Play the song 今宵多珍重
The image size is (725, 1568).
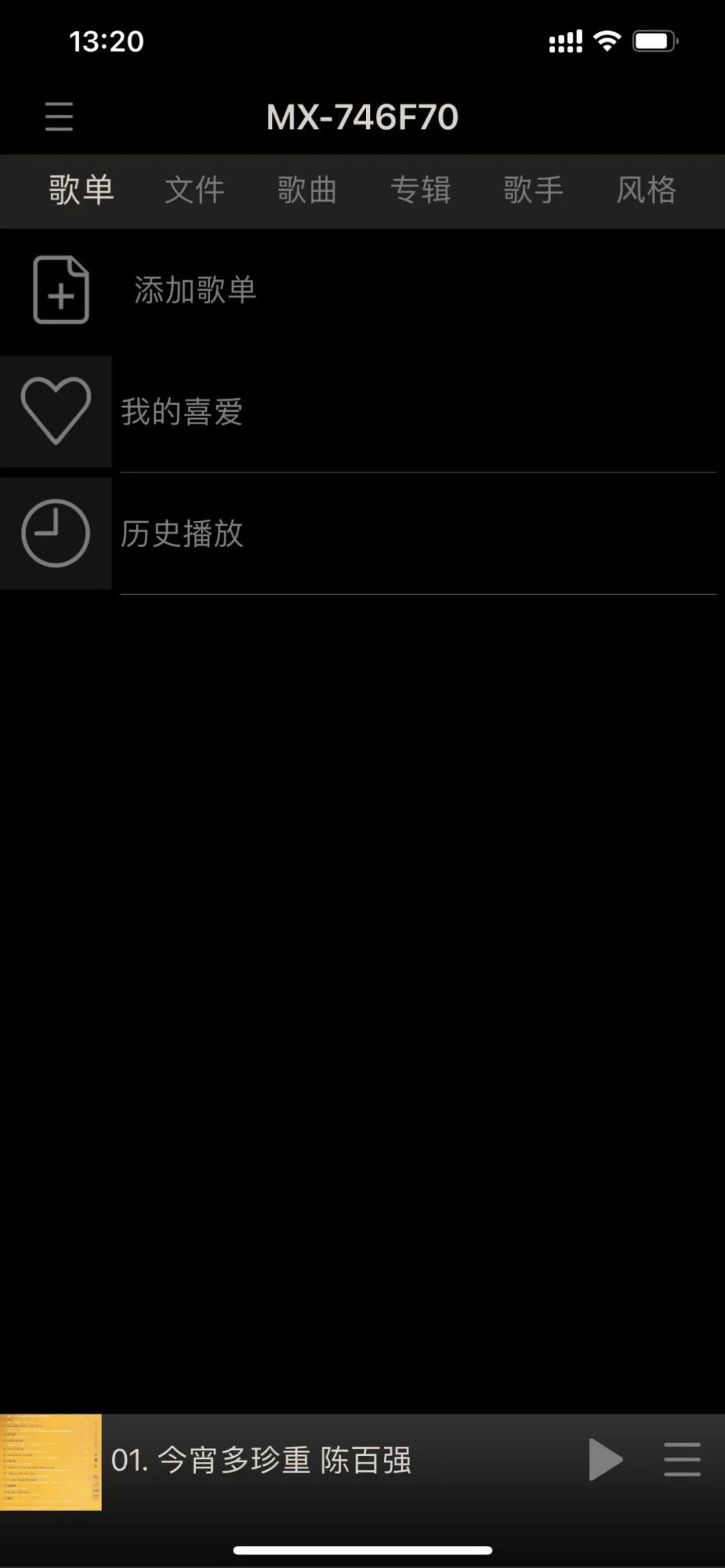606,1459
